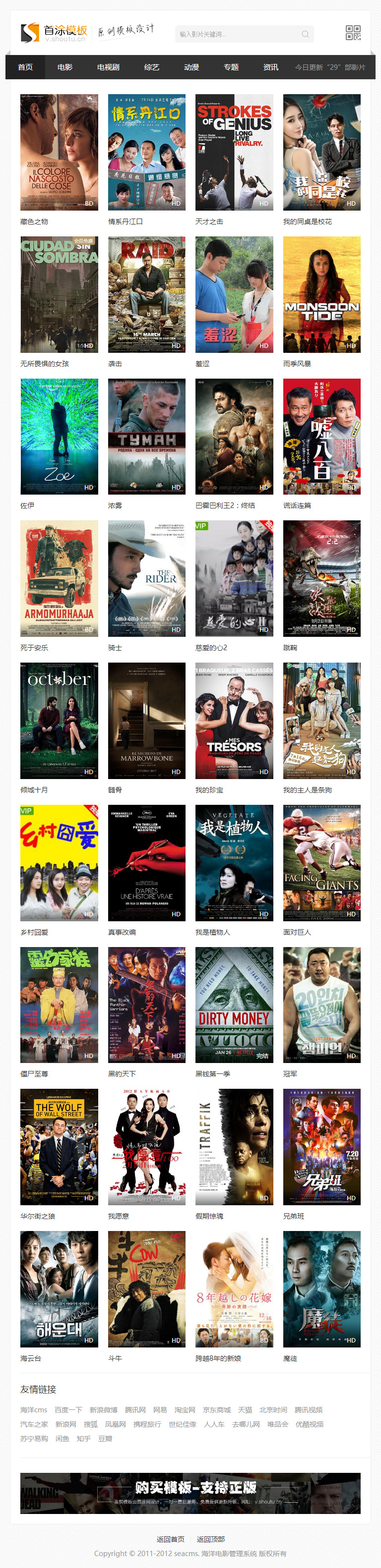
Task: Go to the 综艺 section
Action: 151,67
